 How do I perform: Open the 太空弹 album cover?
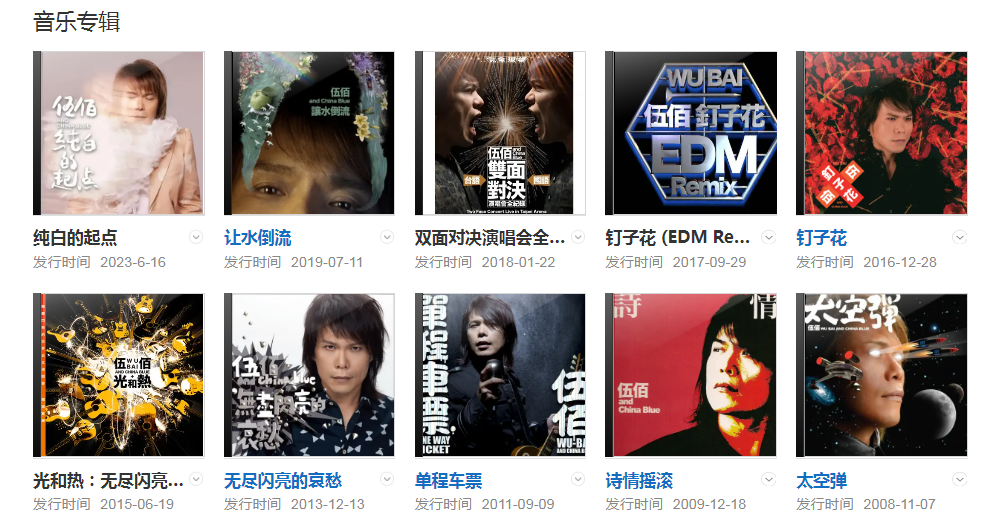click(882, 375)
